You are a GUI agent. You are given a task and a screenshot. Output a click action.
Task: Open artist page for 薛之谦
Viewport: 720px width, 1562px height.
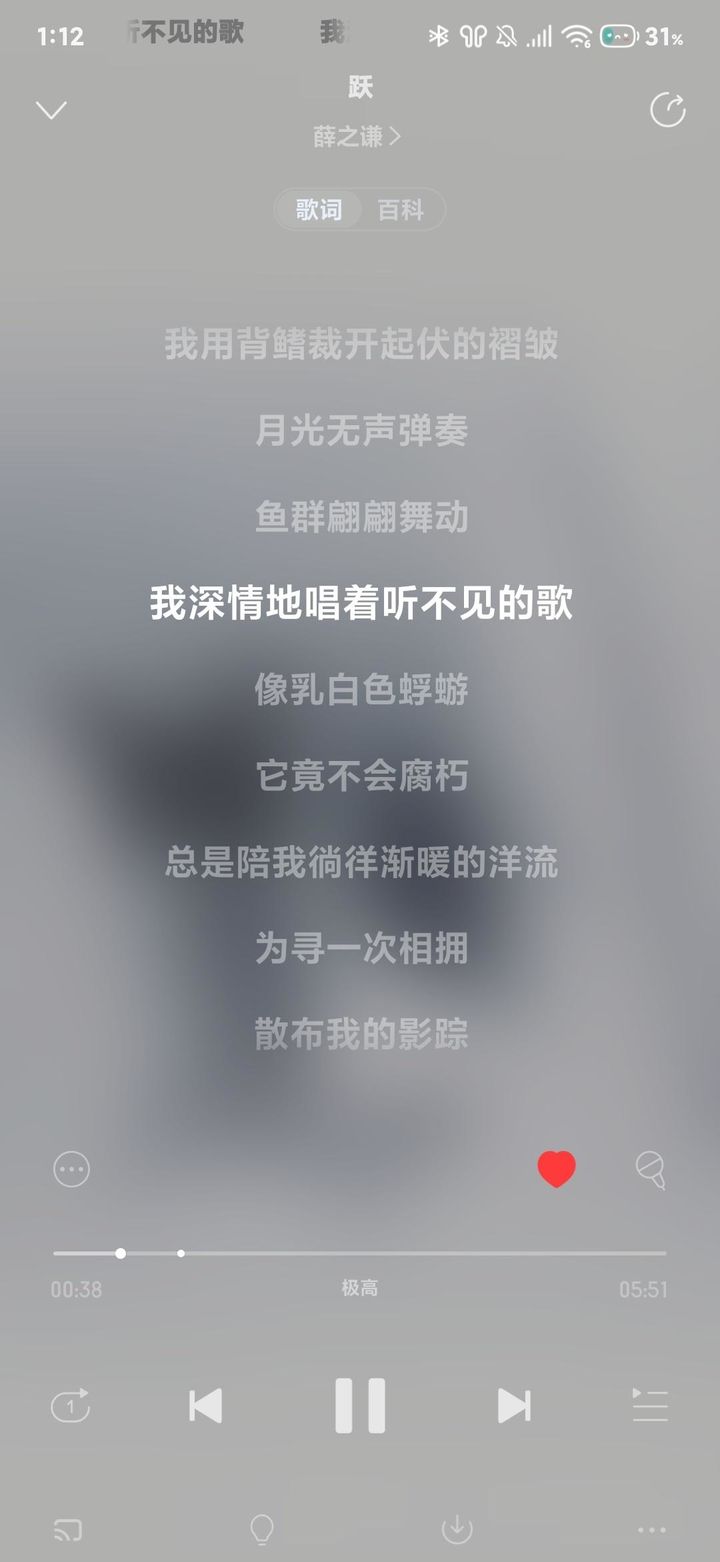(x=357, y=137)
